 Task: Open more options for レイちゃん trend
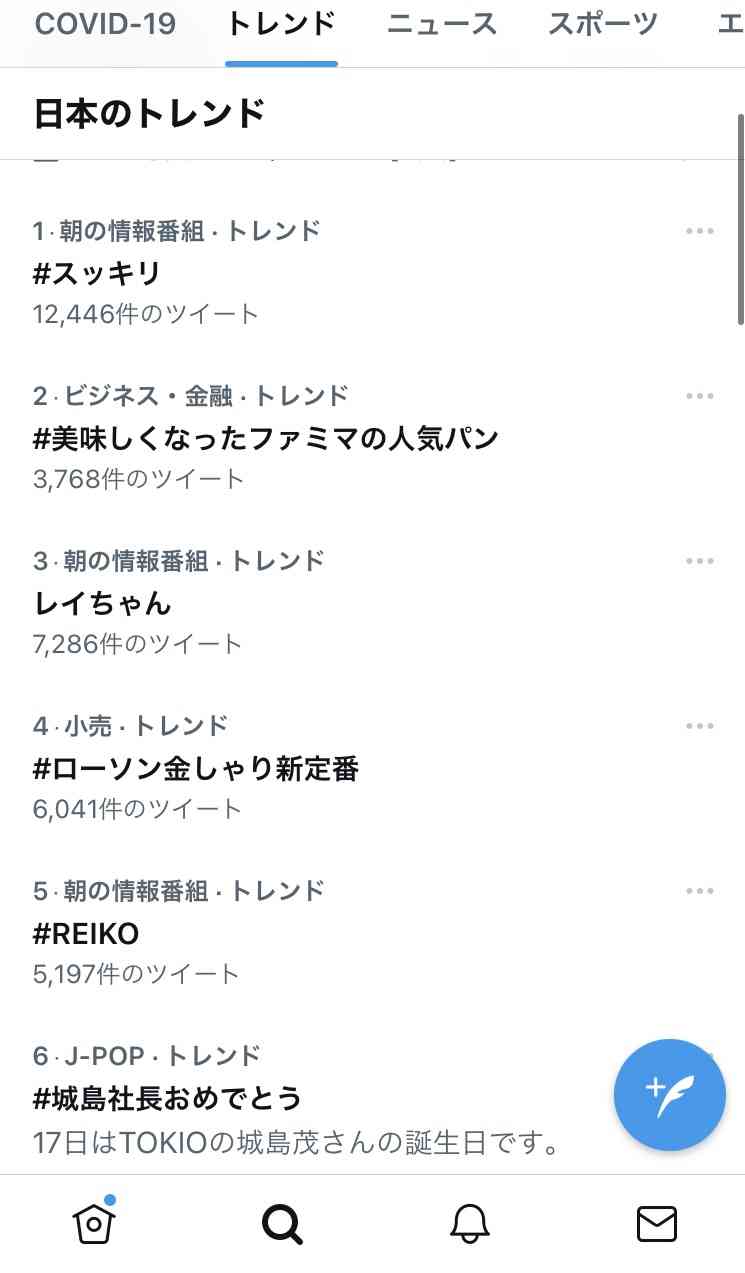(x=700, y=561)
